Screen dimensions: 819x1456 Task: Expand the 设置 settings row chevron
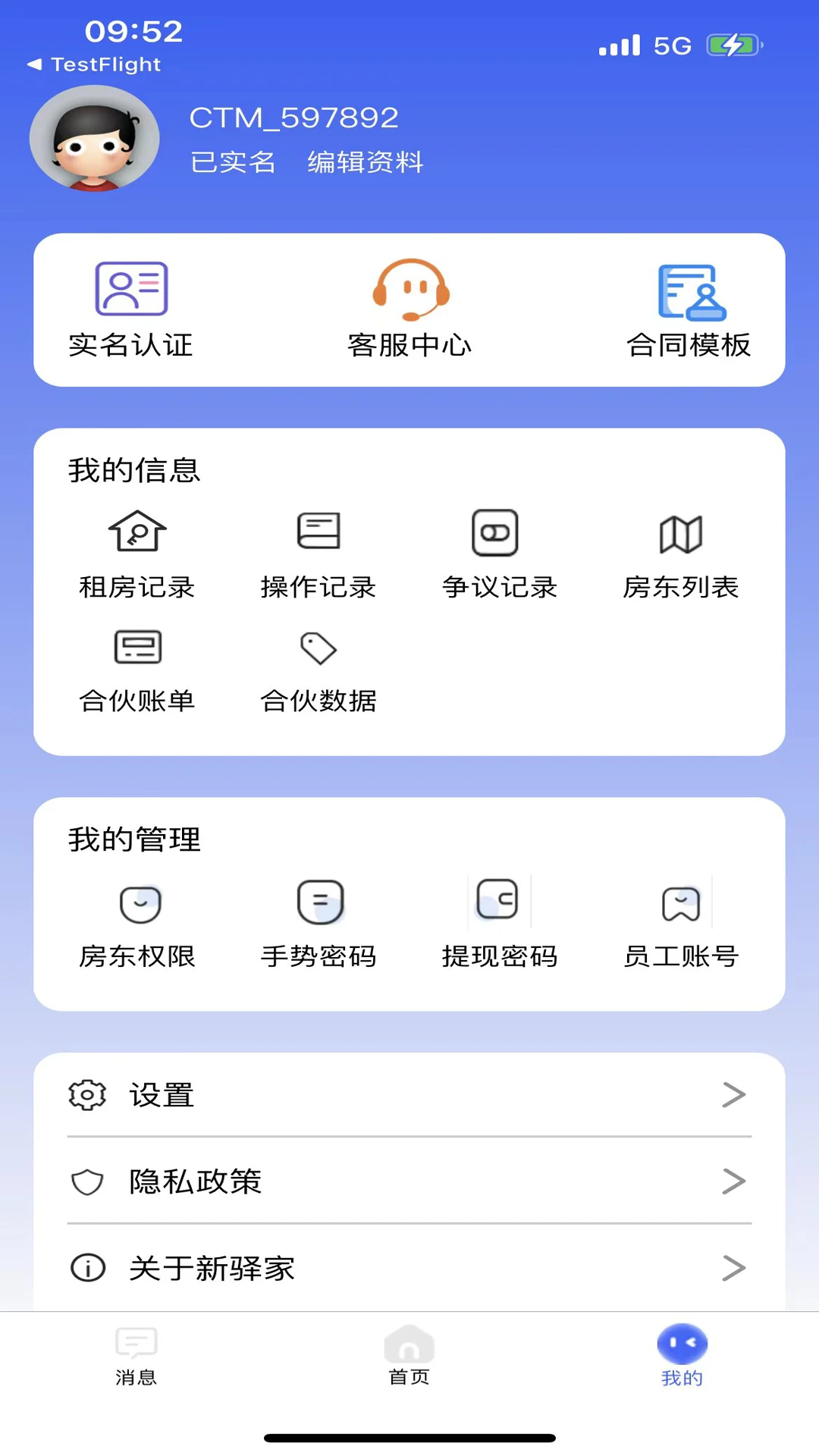click(x=734, y=1095)
